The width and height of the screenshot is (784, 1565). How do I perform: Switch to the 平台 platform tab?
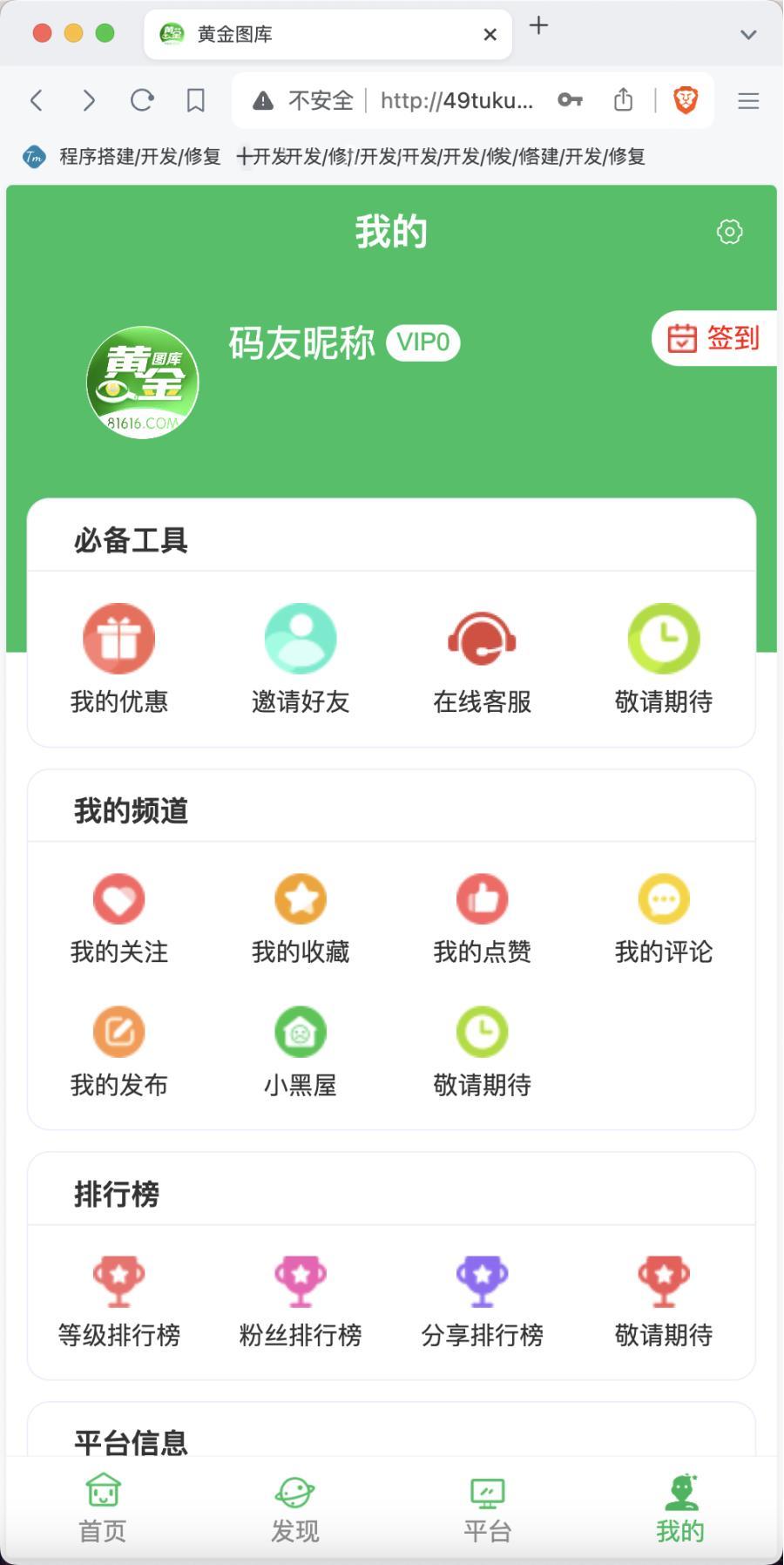click(487, 1509)
